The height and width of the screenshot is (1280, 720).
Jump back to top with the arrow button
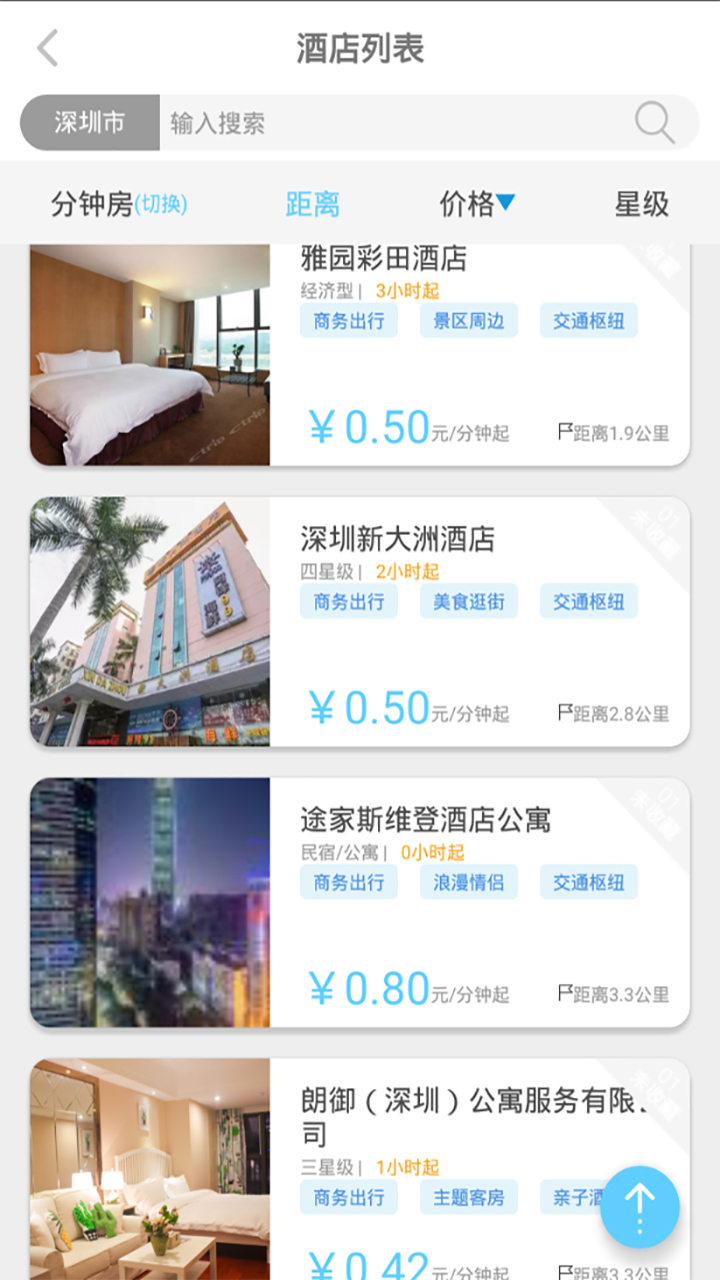tap(640, 1207)
